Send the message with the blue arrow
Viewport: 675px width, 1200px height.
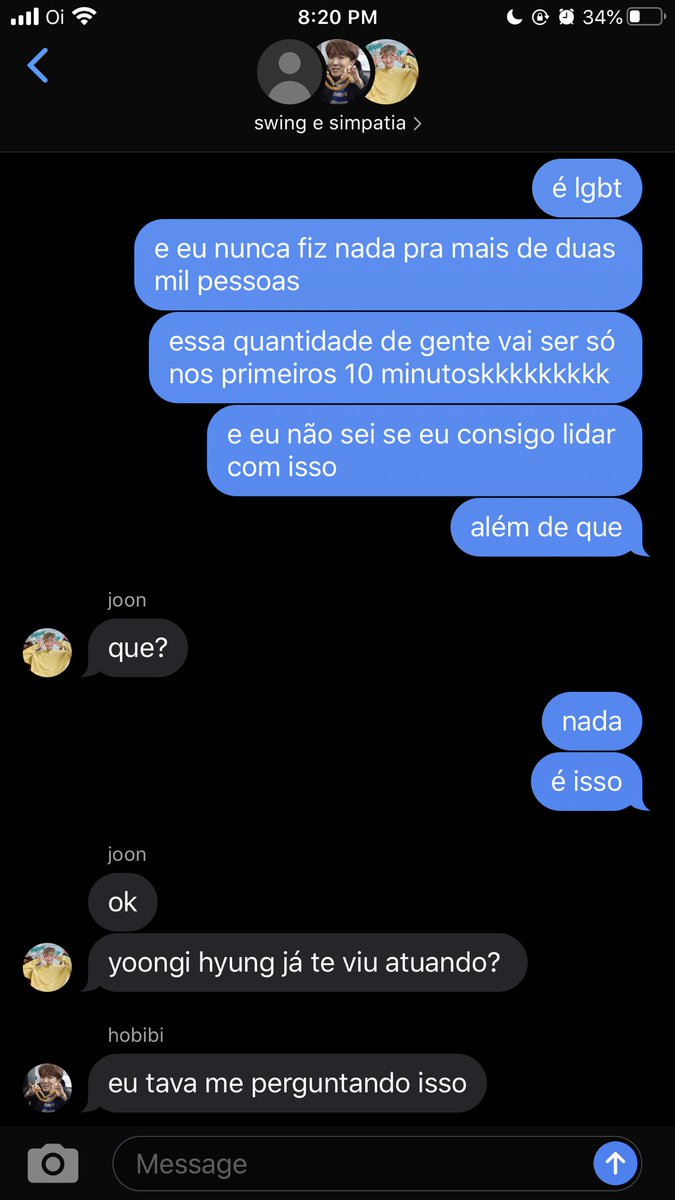615,1163
